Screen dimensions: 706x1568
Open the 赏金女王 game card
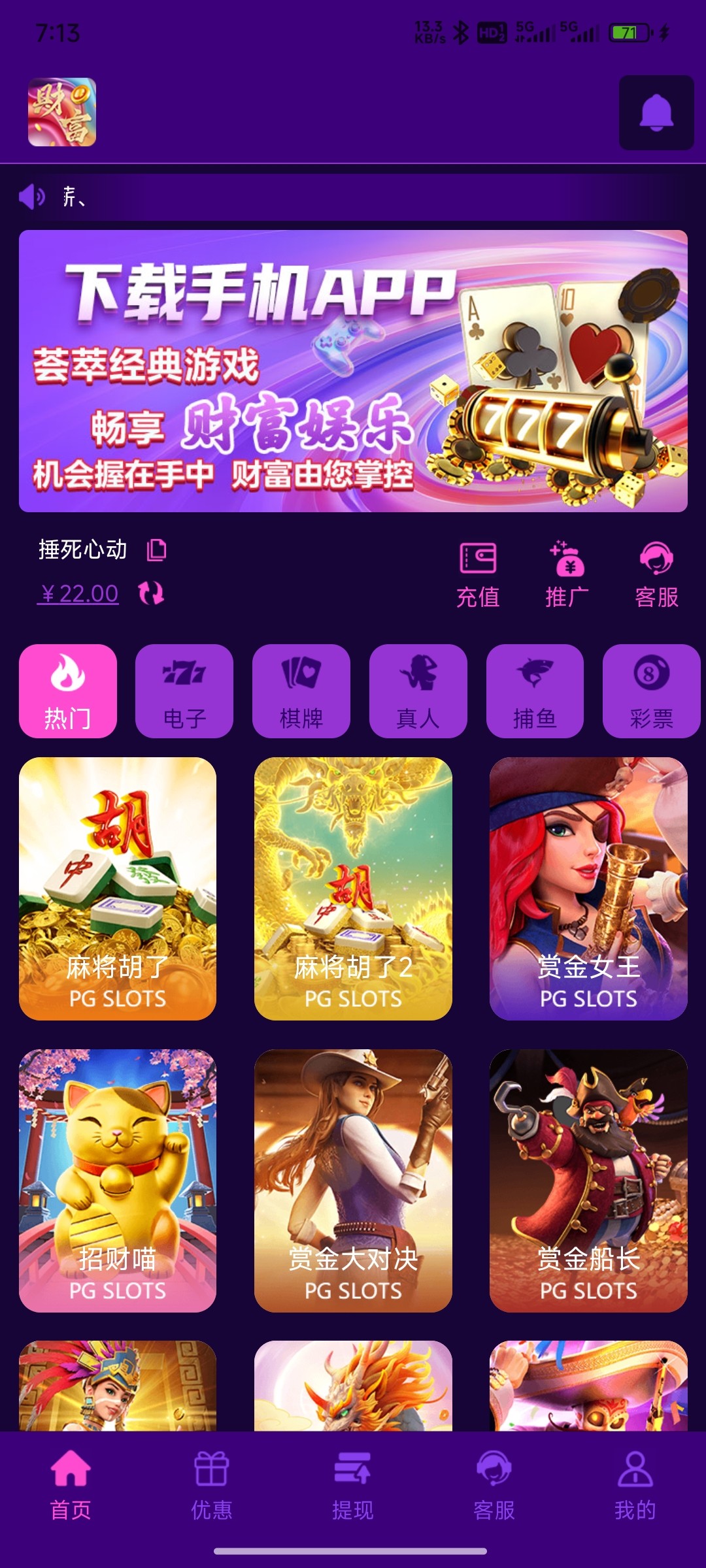[588, 889]
